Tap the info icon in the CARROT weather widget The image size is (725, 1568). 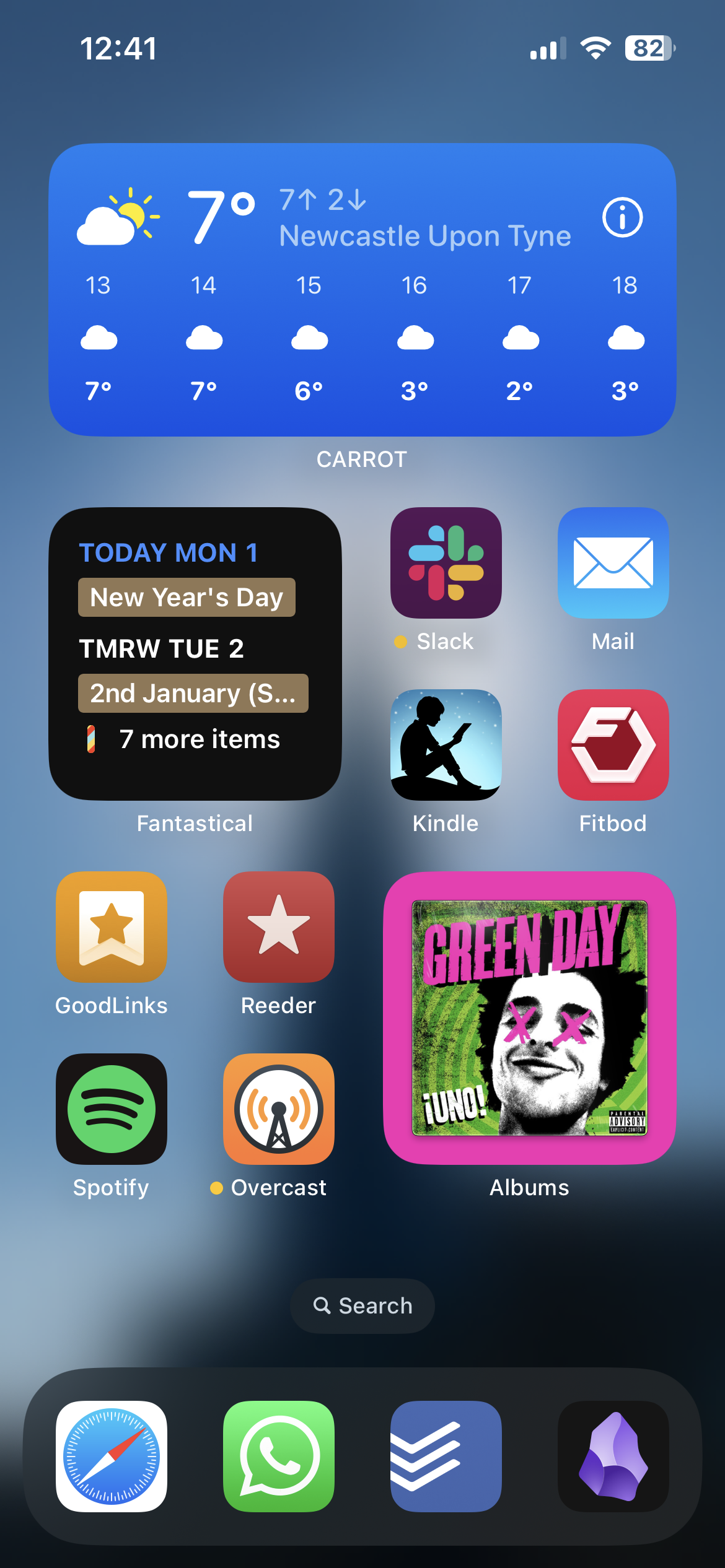(x=622, y=217)
